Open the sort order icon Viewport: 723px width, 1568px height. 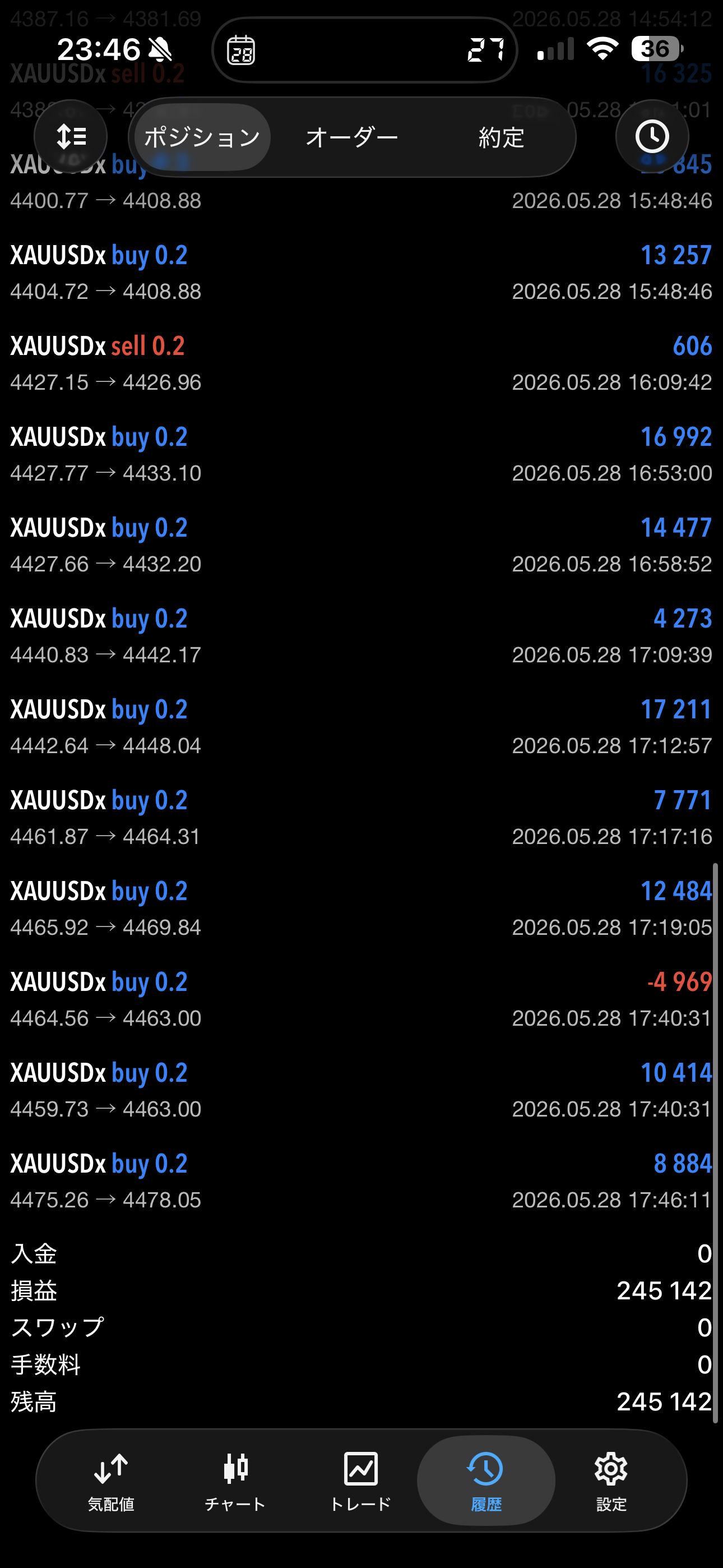(71, 137)
